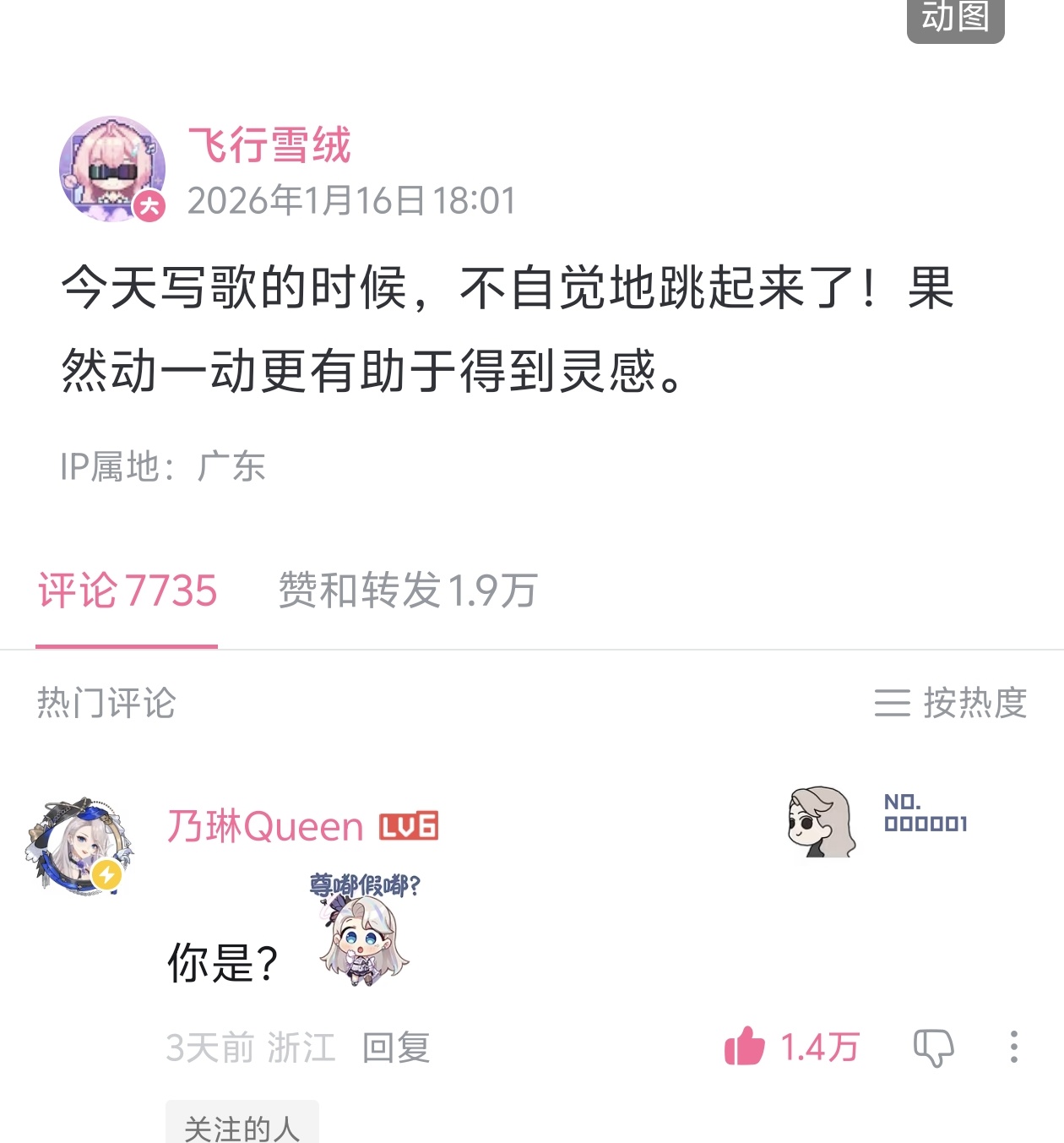
Task: Tap the 关注的人 tag
Action: 242,1124
